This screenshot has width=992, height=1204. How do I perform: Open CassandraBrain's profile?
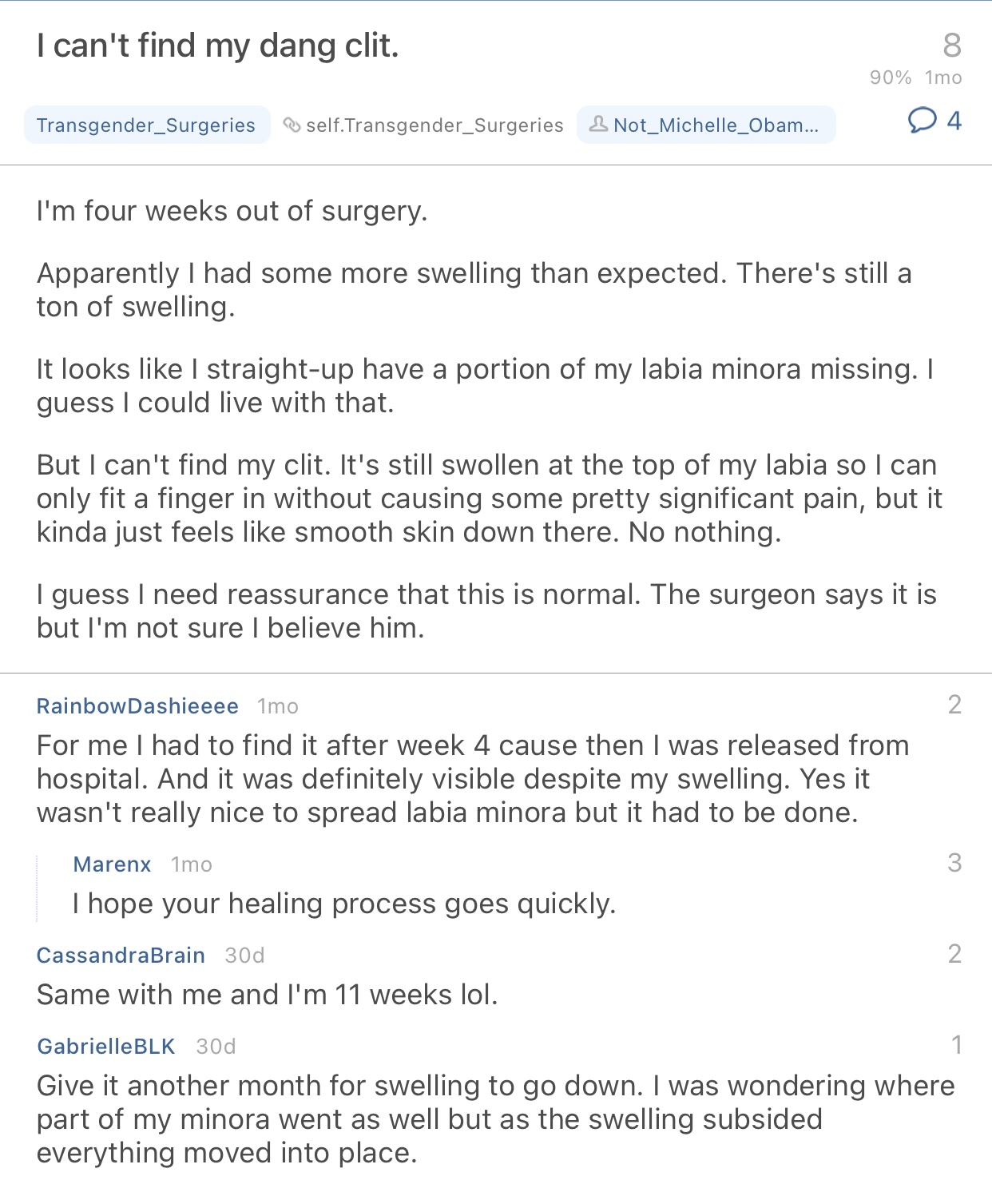click(x=121, y=956)
